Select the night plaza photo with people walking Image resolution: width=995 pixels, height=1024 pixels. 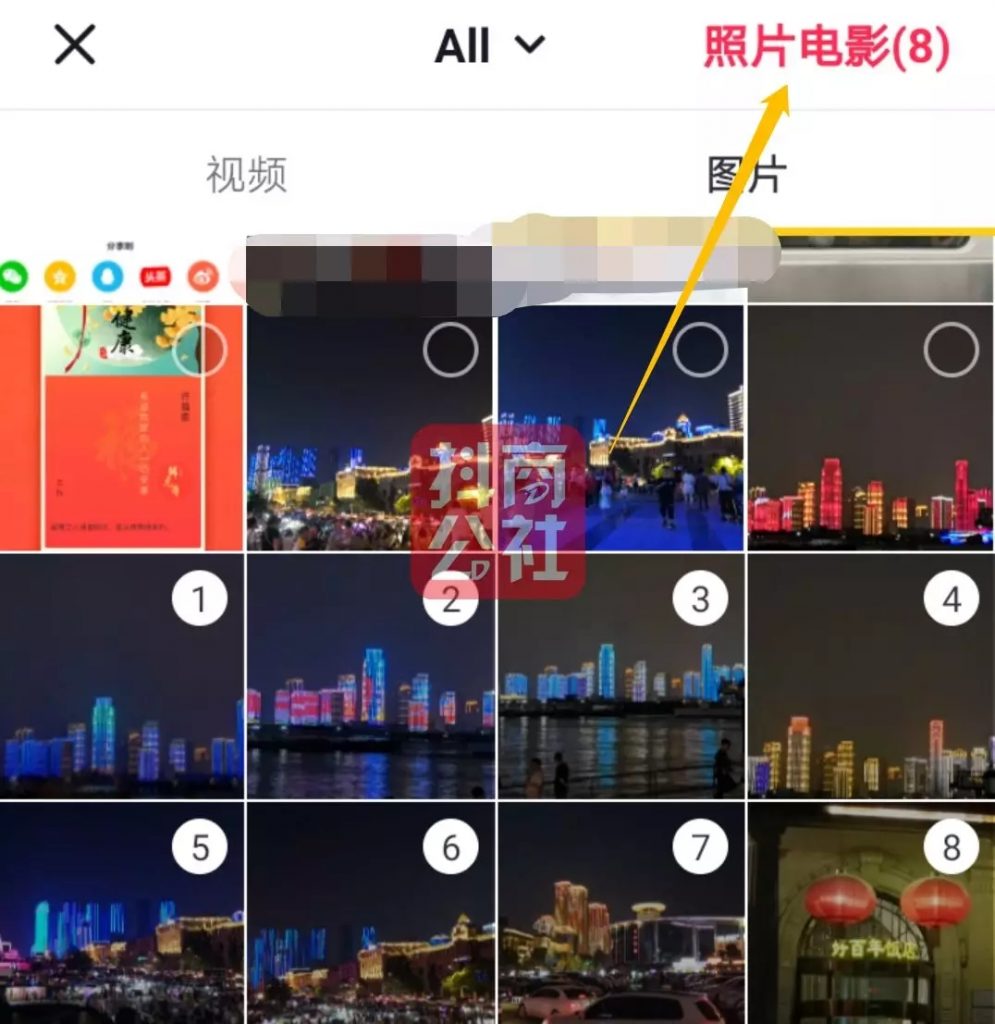pos(699,350)
